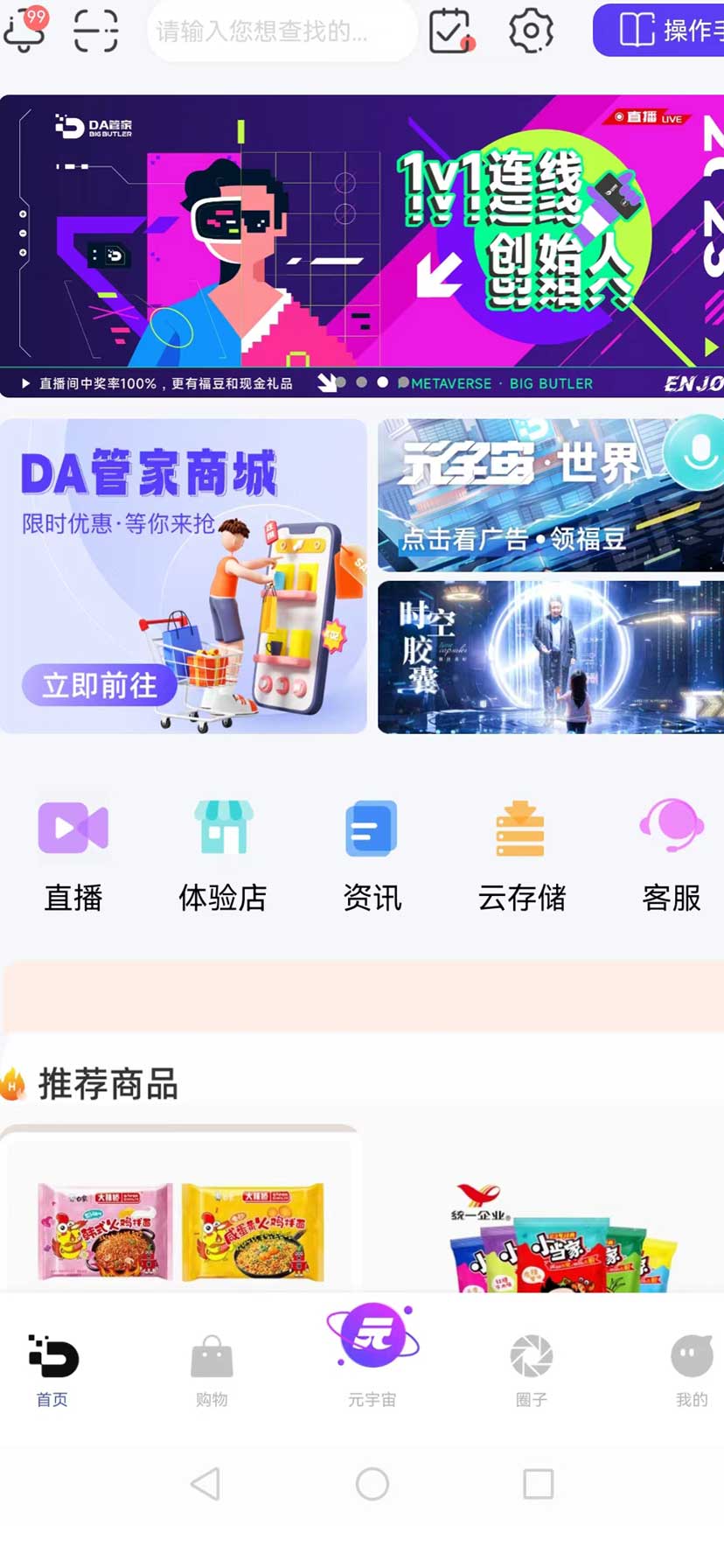Screen dimensions: 724x1568
Task: Open the 统一企业 小当家 product card
Action: (x=560, y=1234)
